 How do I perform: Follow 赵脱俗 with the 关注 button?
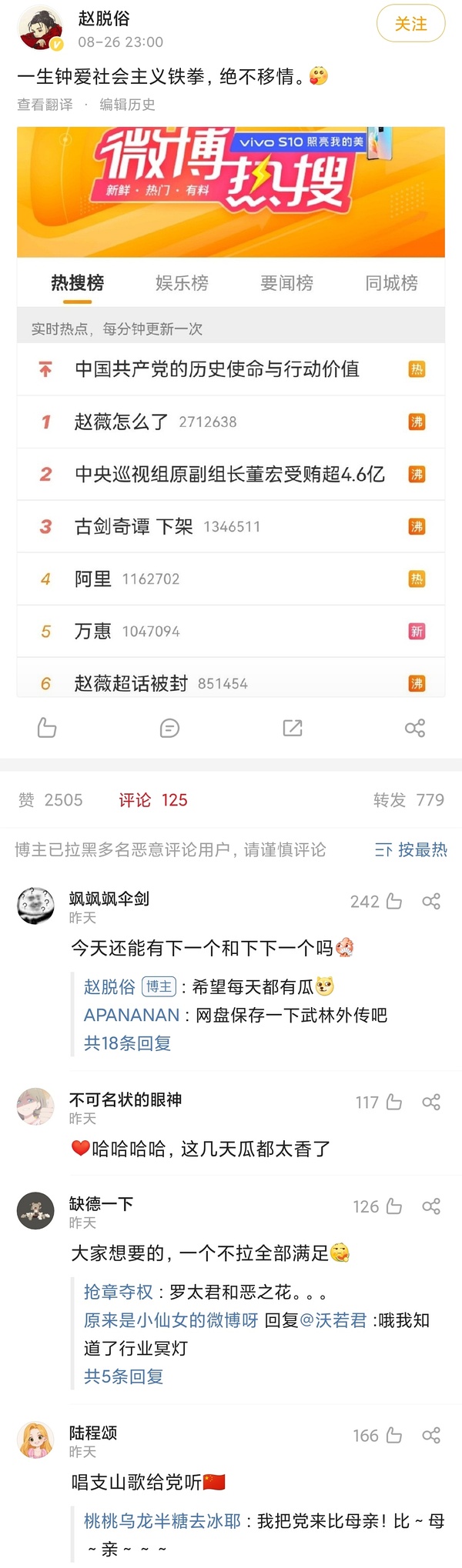click(x=410, y=24)
